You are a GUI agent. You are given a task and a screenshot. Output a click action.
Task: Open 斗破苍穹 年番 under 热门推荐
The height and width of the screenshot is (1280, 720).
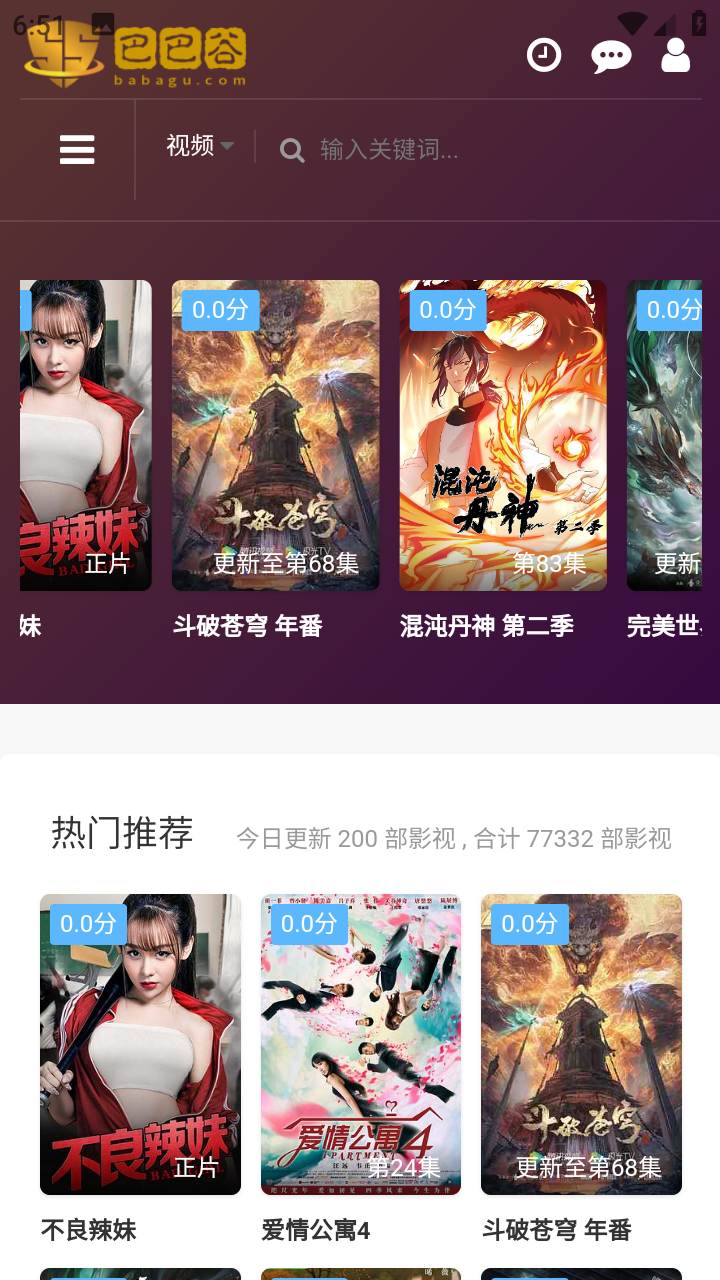[x=581, y=1044]
